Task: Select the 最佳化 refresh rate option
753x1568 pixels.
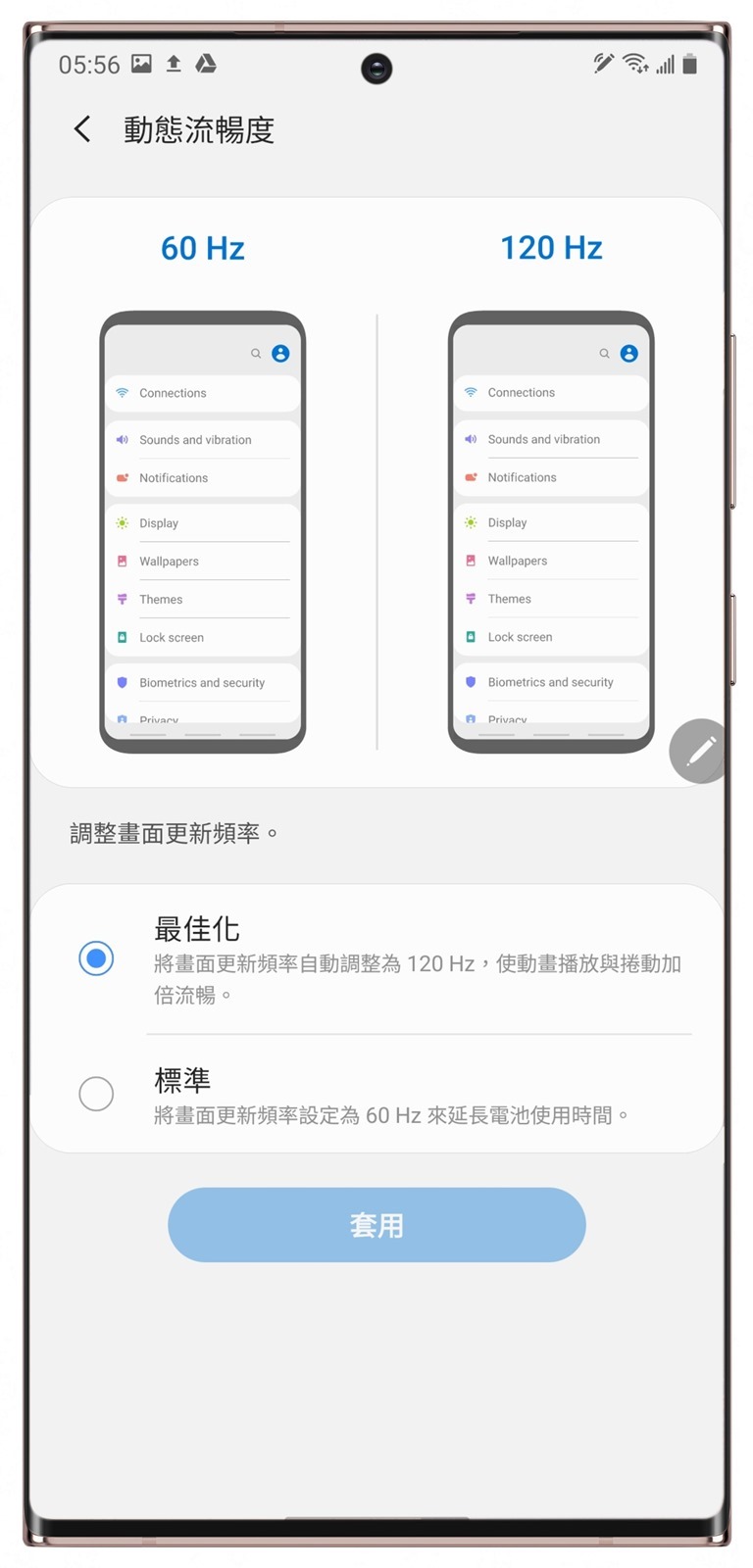Action: (96, 957)
